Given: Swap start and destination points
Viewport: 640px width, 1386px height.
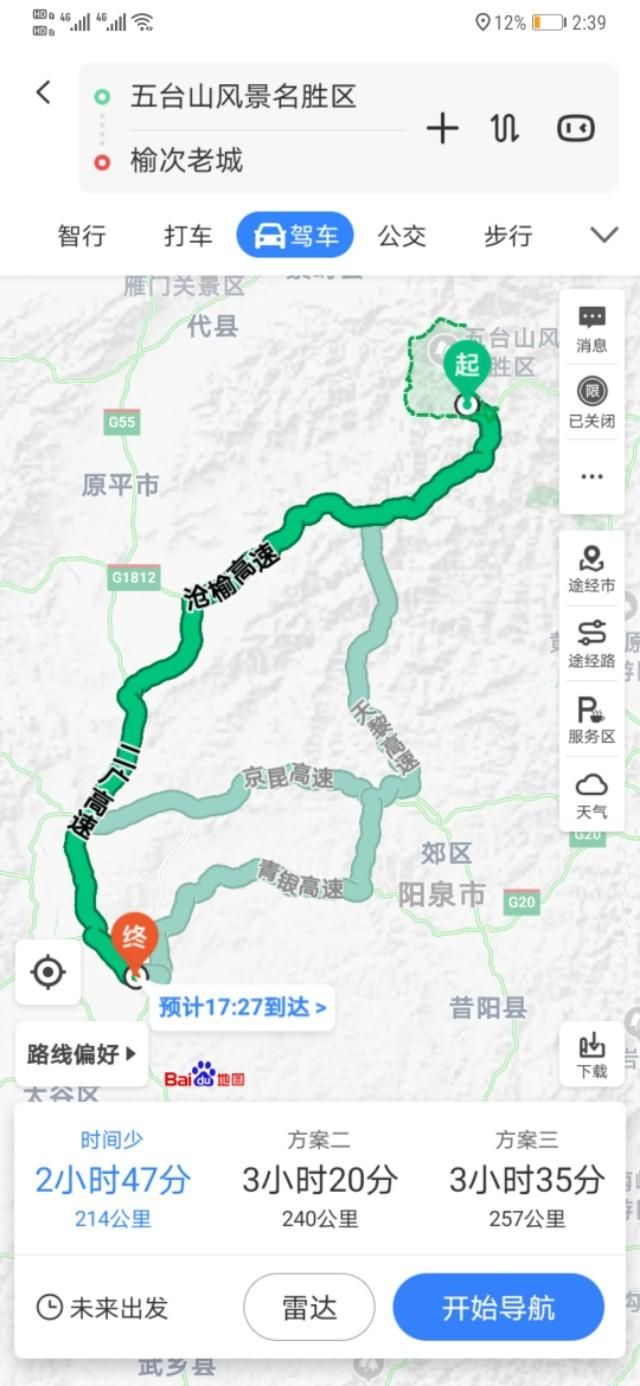Looking at the screenshot, I should pos(505,128).
